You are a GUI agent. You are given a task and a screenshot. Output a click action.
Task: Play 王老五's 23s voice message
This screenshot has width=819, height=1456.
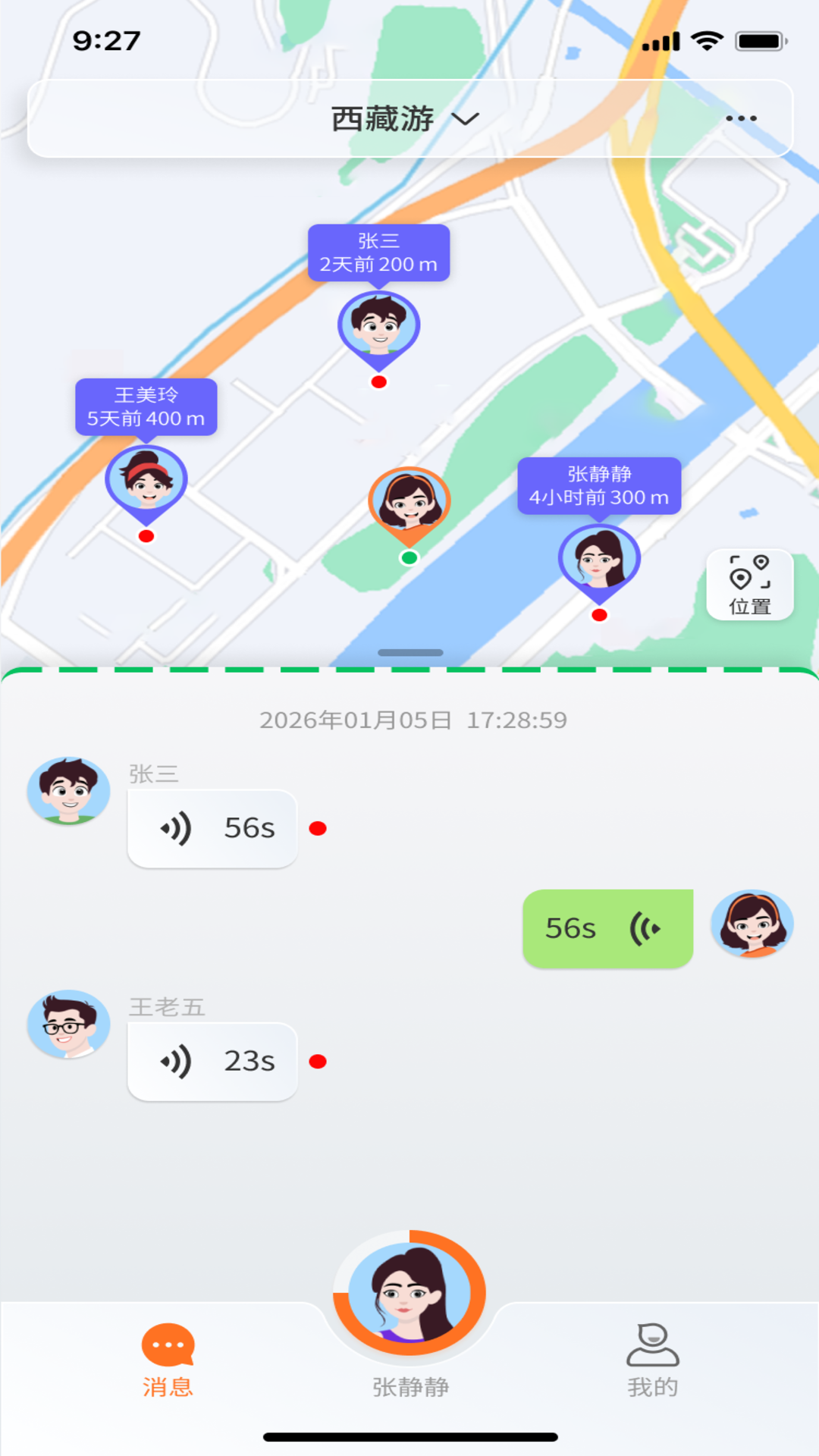(212, 1062)
